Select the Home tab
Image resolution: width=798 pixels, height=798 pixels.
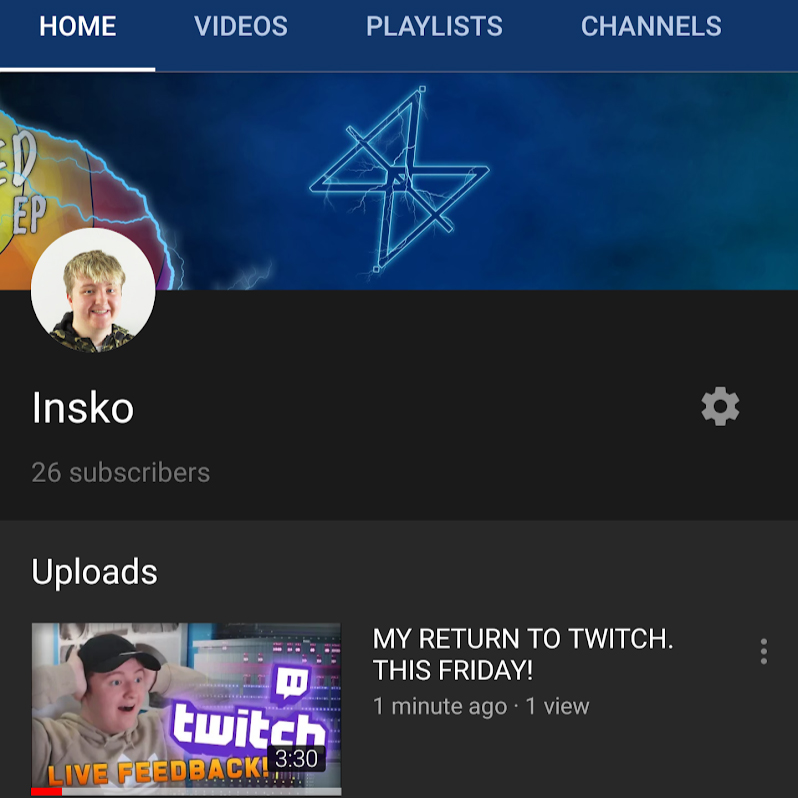coord(78,26)
